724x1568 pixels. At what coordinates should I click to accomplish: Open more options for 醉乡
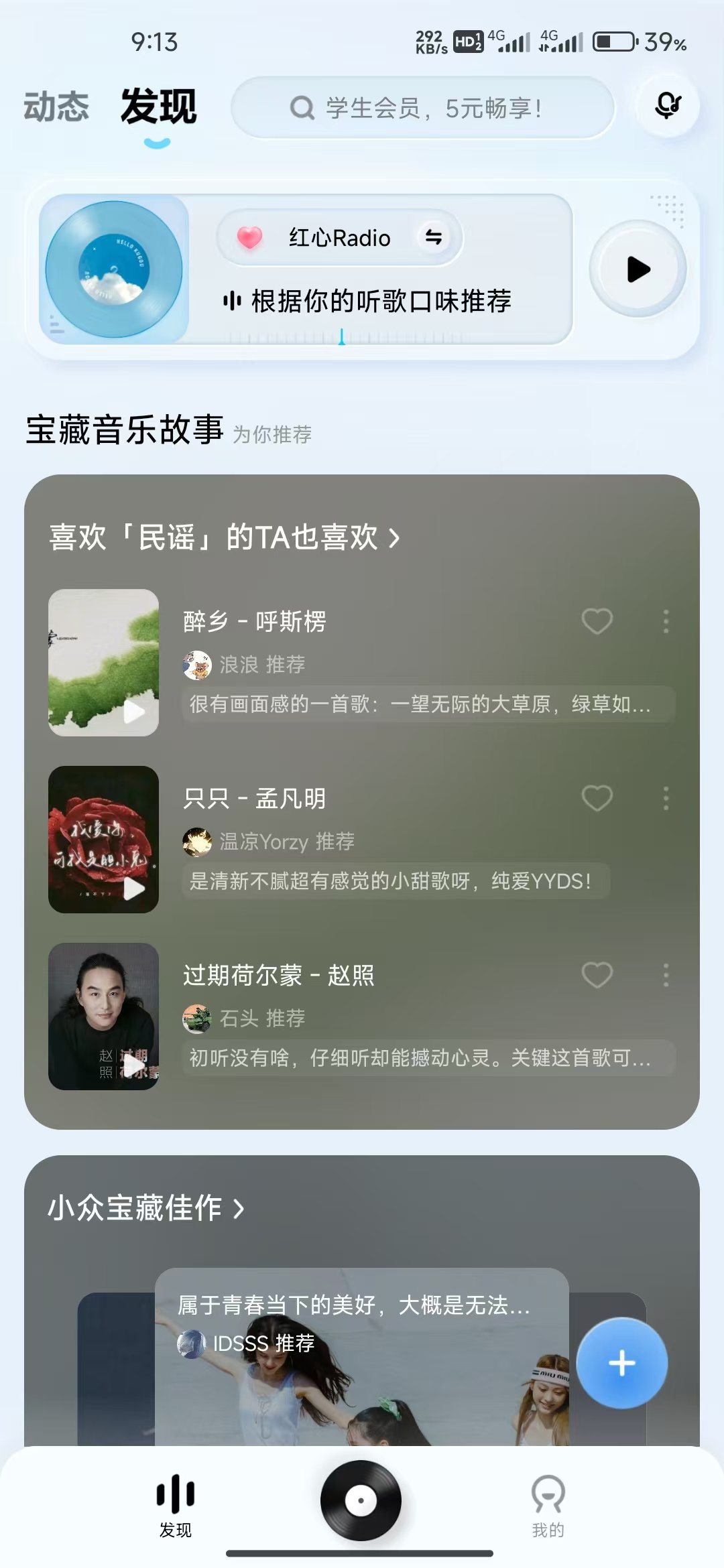click(666, 621)
